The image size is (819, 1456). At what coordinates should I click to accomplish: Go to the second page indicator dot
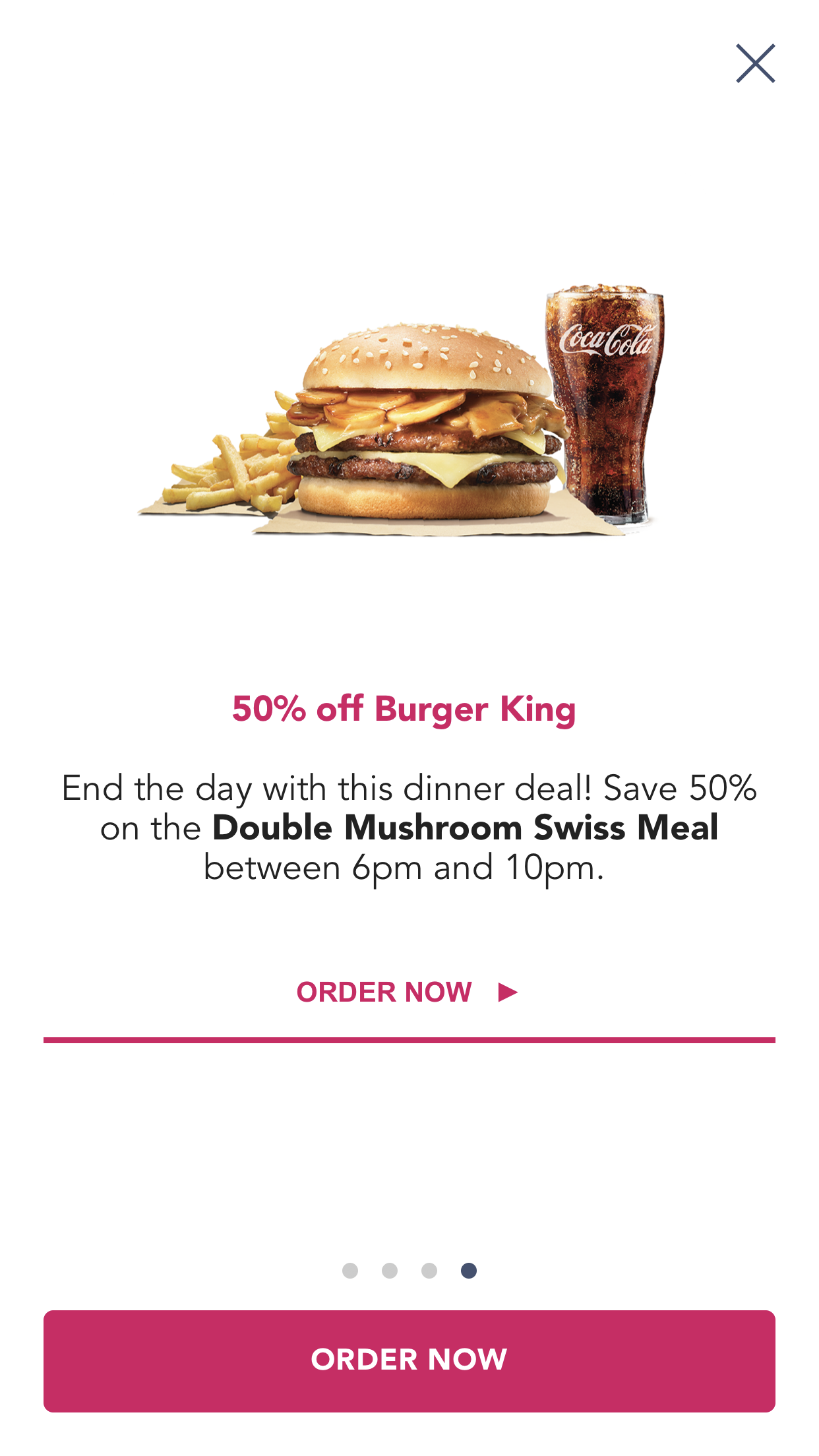(390, 1271)
